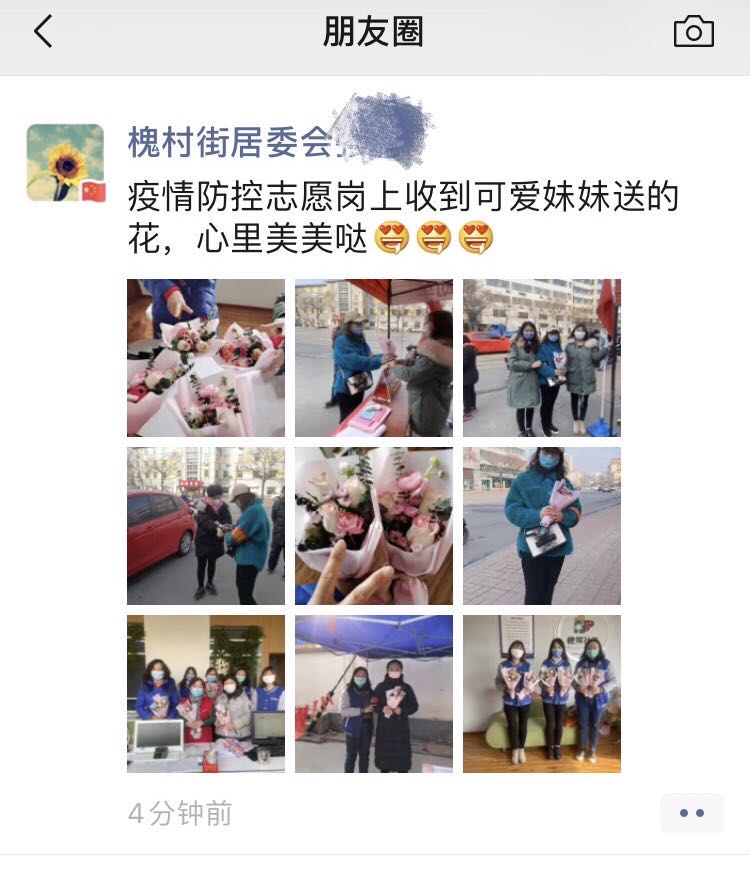
Task: Open the camera to post a moment
Action: tap(693, 32)
